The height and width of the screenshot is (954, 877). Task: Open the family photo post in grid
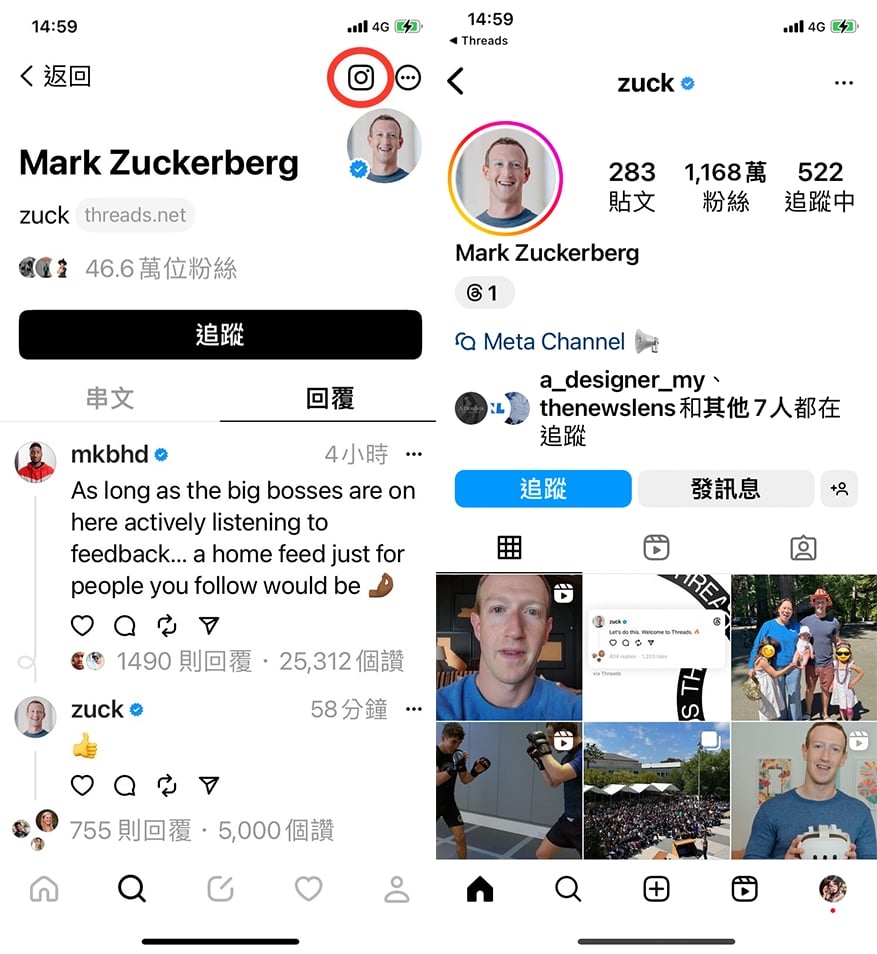[x=804, y=647]
